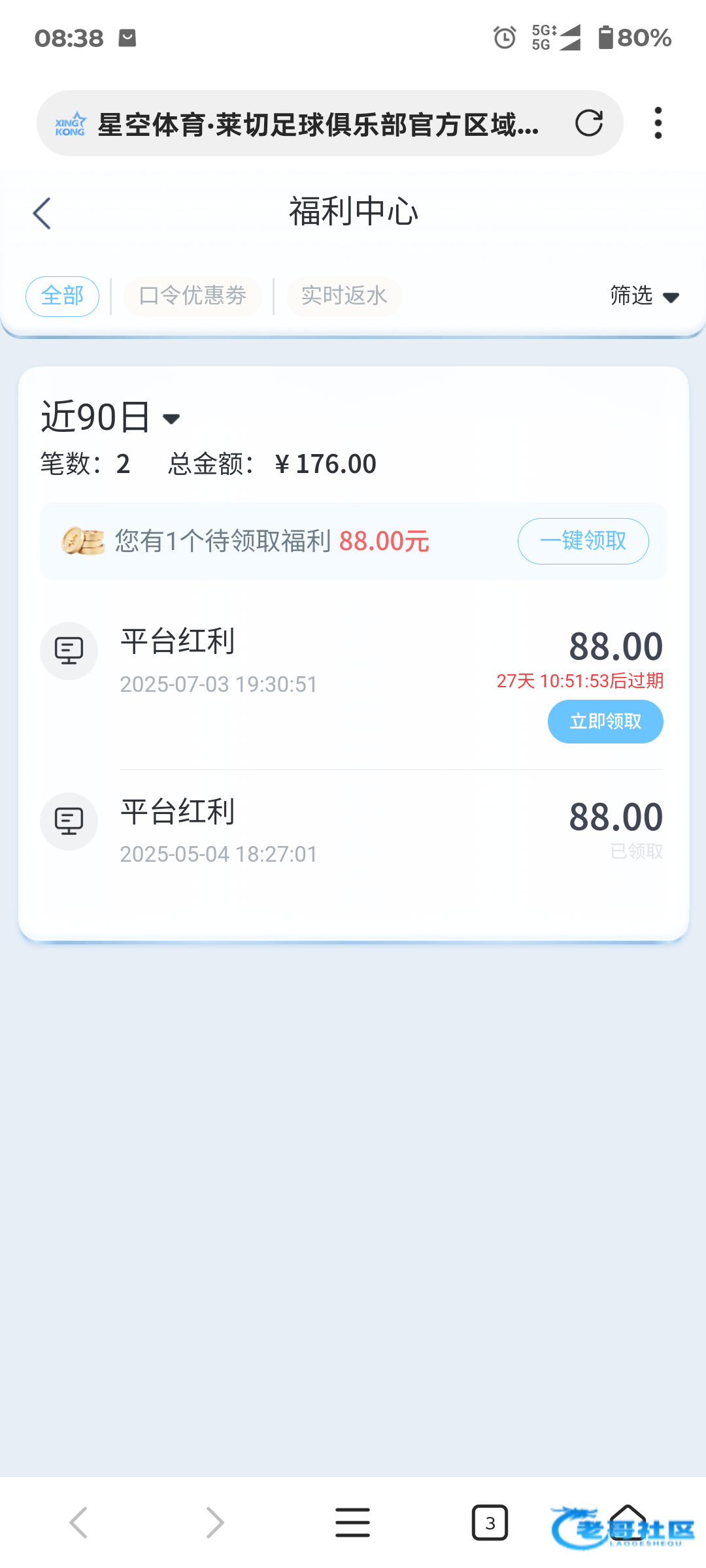Go back from 福利中心 page
The width and height of the screenshot is (706, 1568).
point(42,213)
